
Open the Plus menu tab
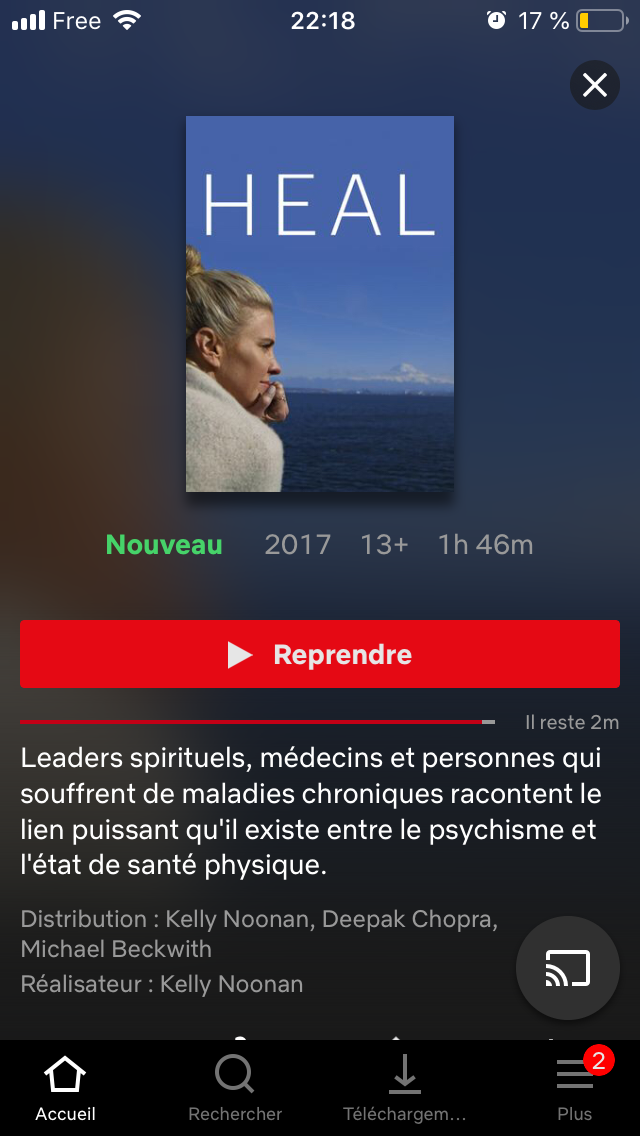click(575, 1088)
